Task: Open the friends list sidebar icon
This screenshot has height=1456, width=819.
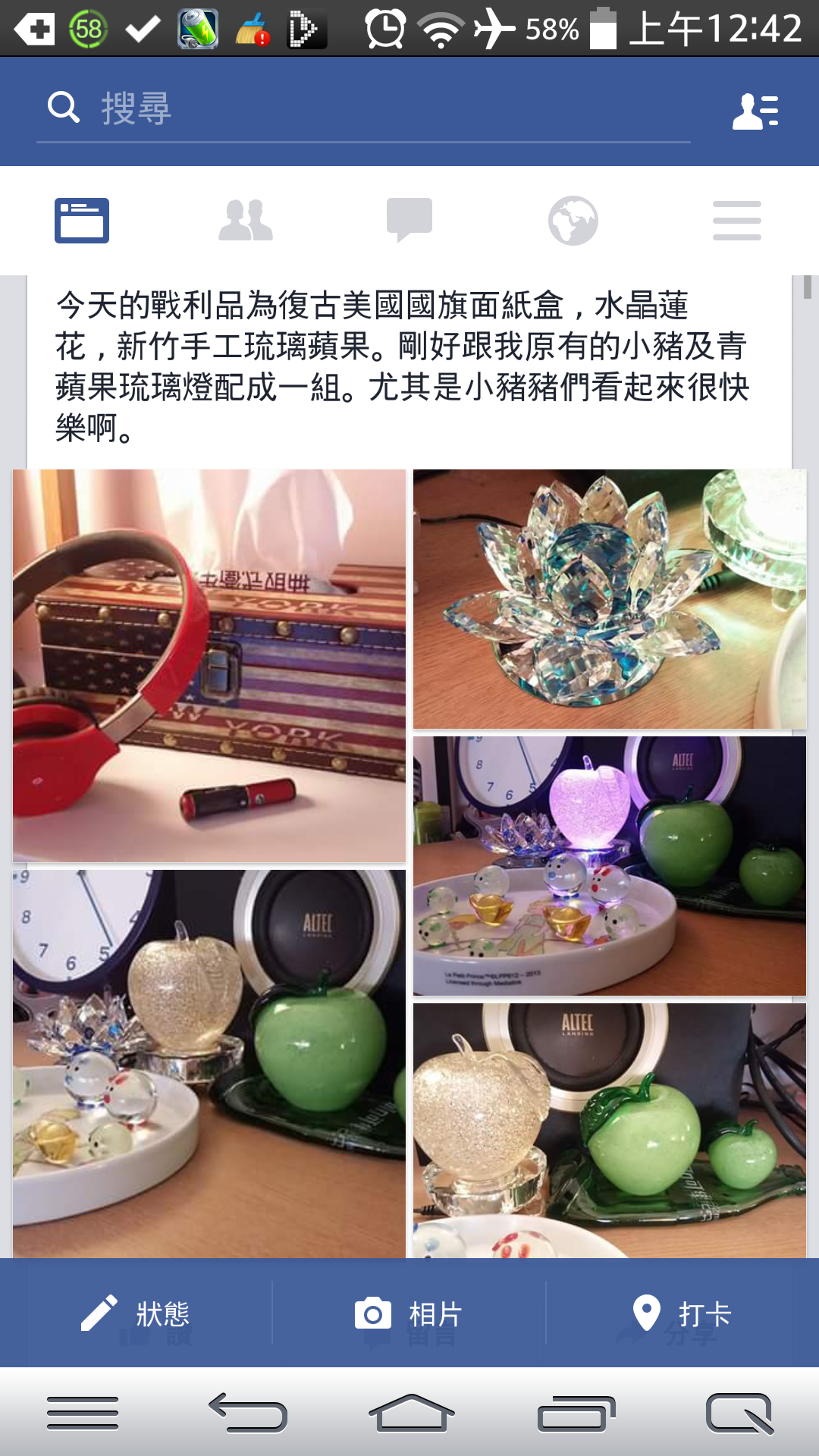Action: click(x=755, y=111)
